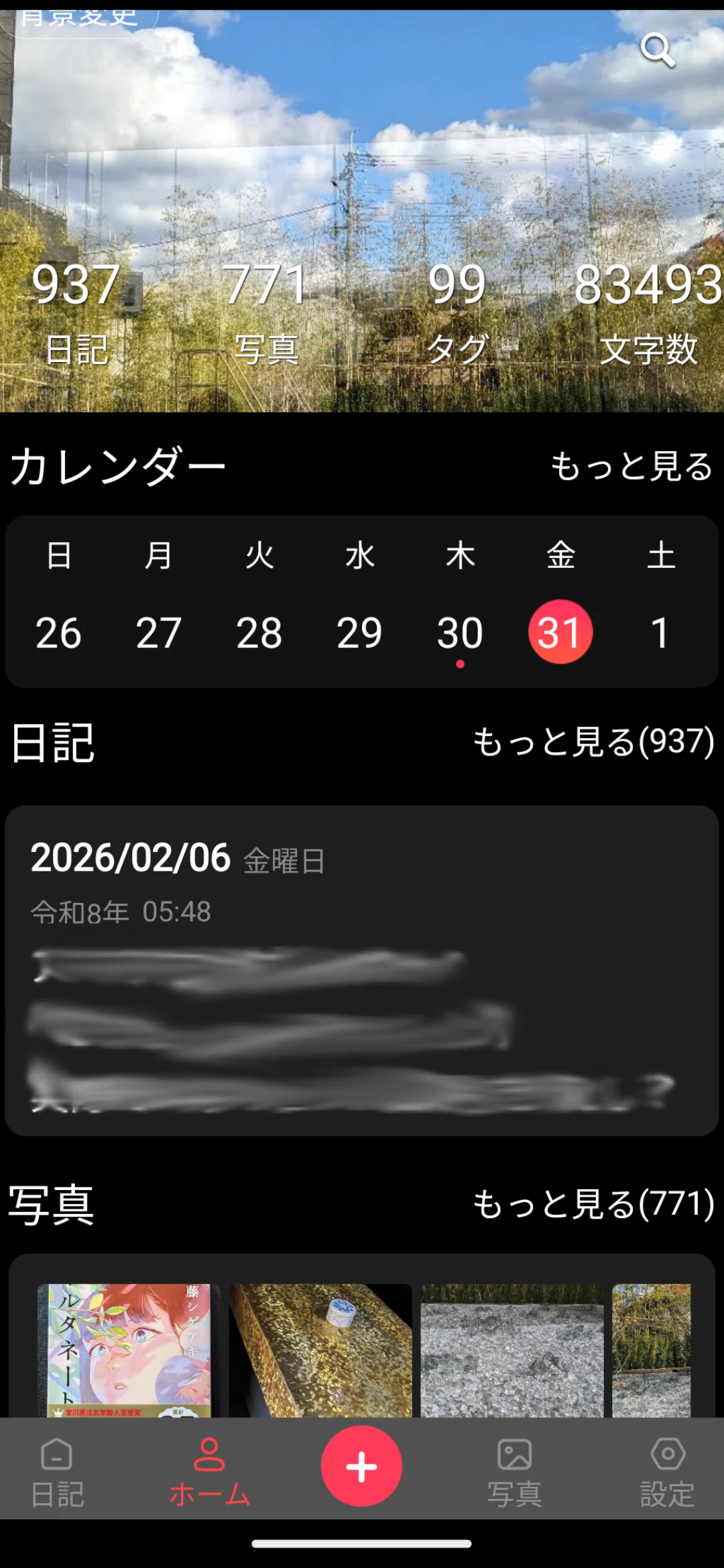724x1568 pixels.
Task: Open もっと見る next to カレンダー
Action: (631, 467)
